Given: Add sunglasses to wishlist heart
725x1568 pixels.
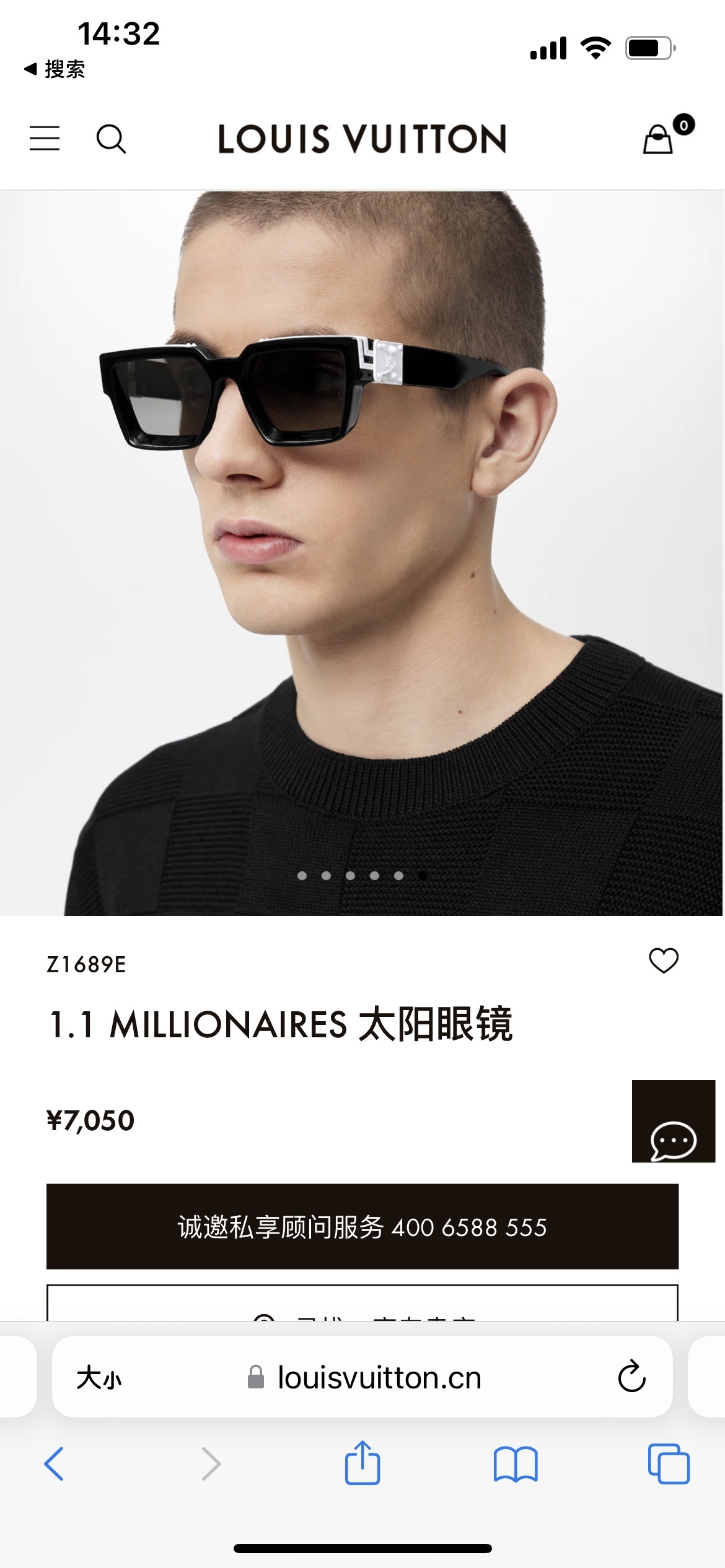Looking at the screenshot, I should point(663,960).
